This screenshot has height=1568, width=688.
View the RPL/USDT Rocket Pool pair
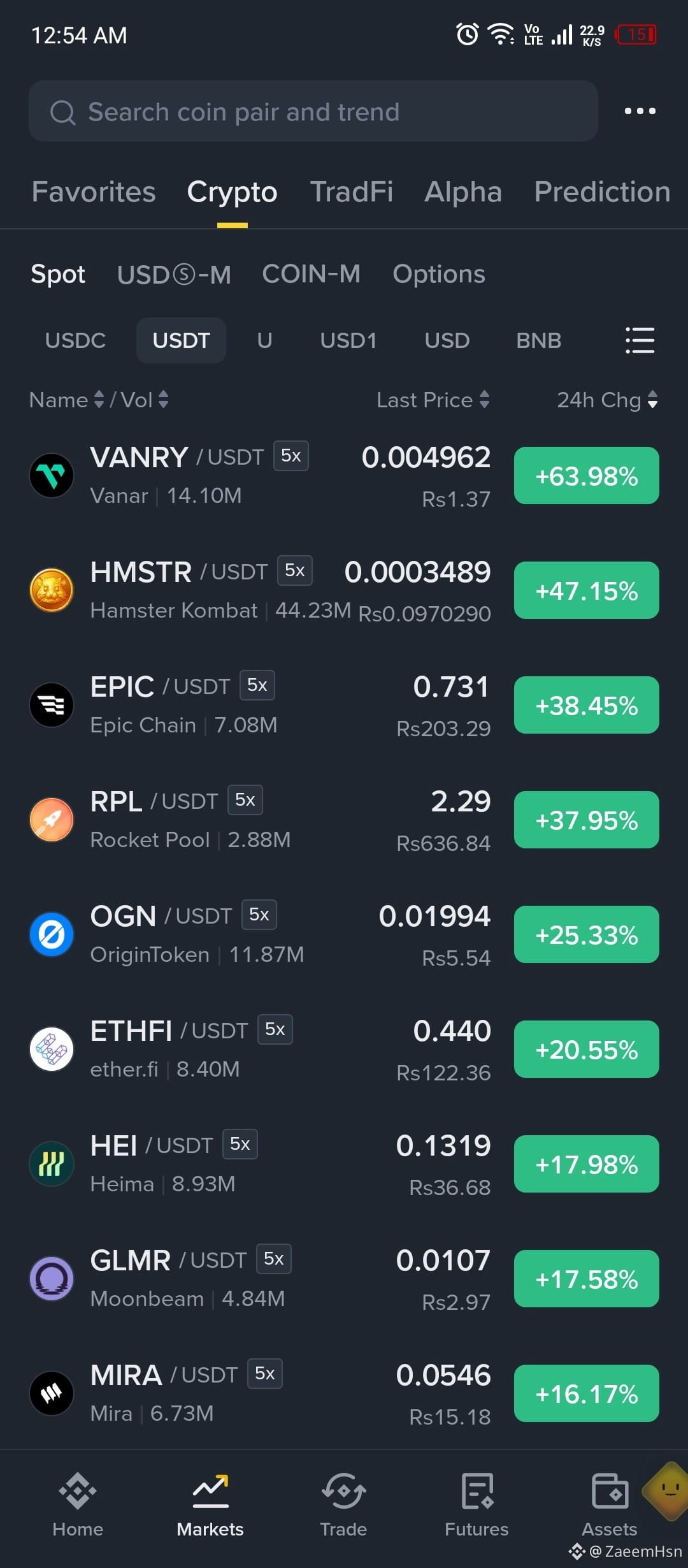point(344,820)
